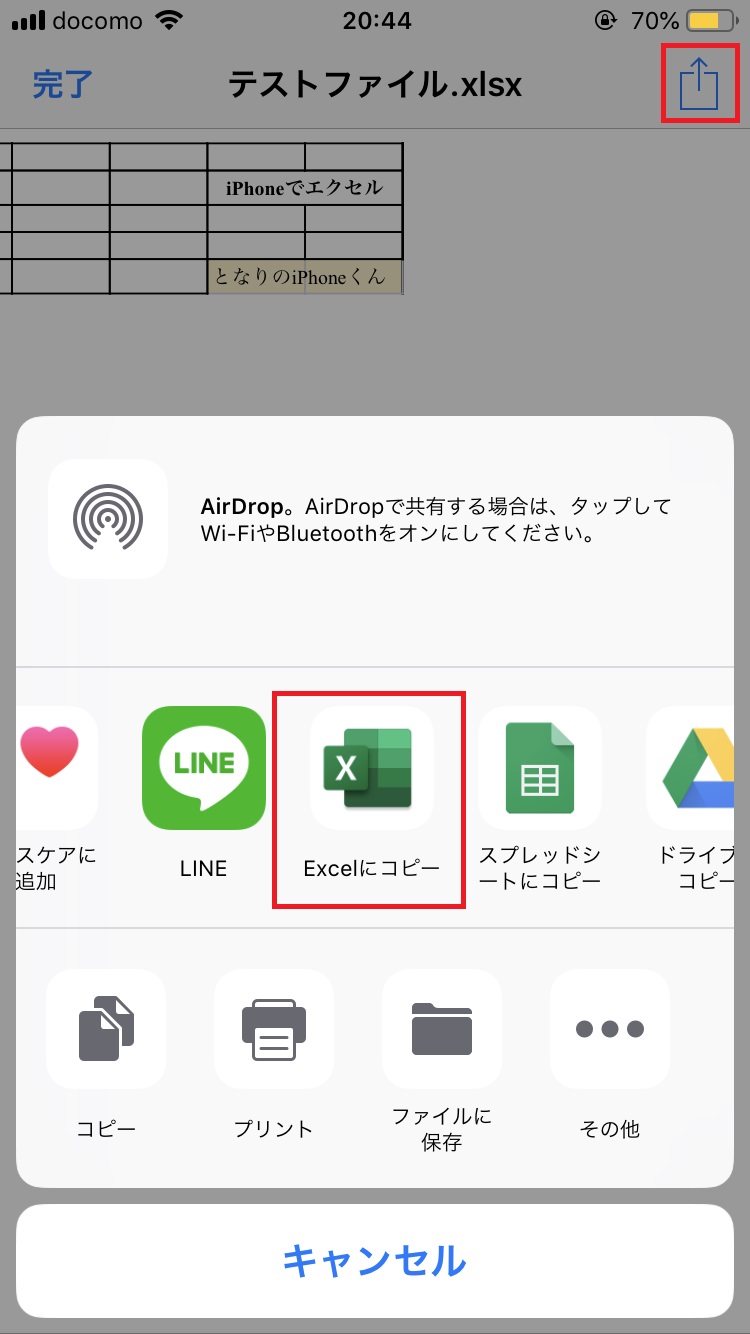The height and width of the screenshot is (1334, 750).
Task: Tap the share export icon top right
Action: 698,84
